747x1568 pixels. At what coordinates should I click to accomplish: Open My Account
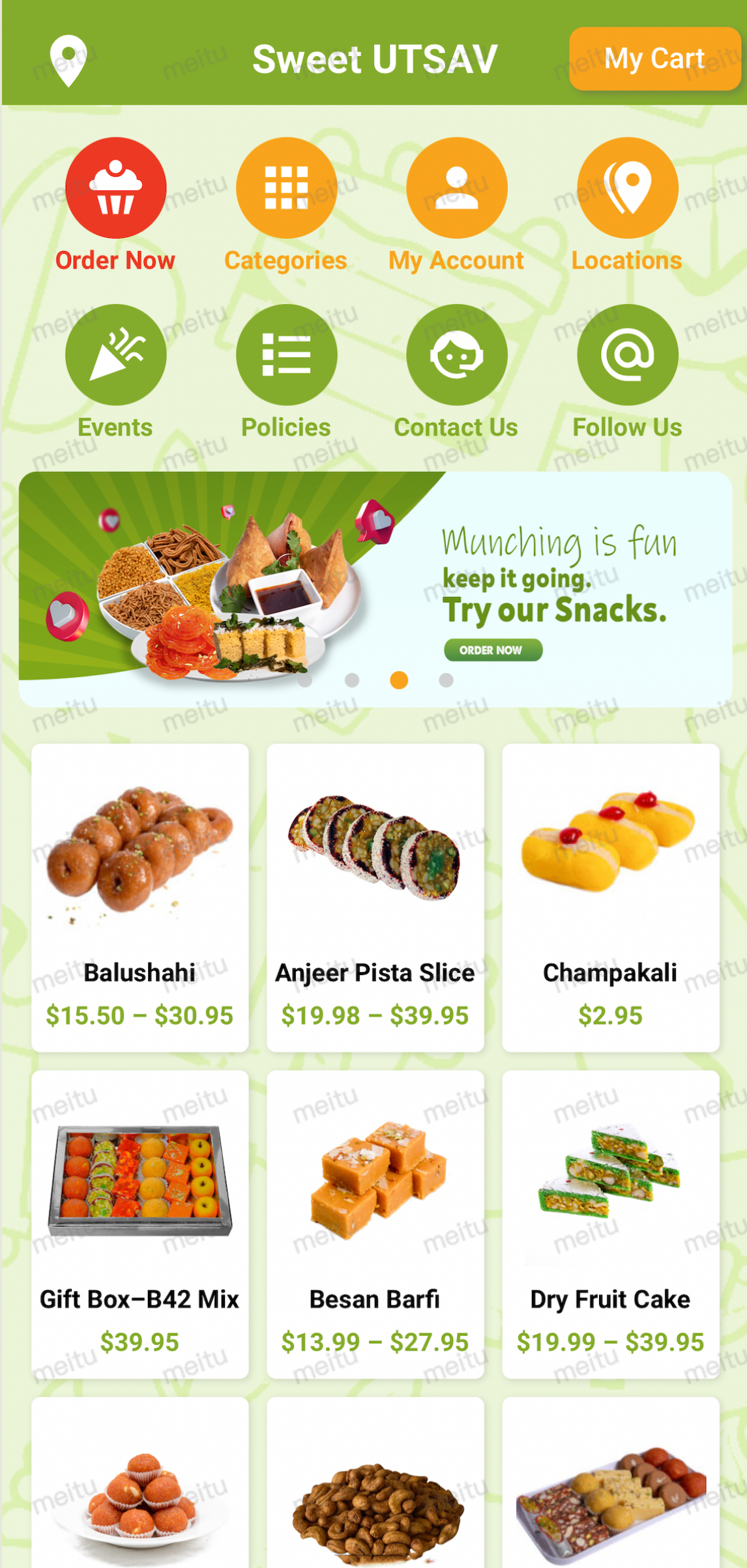(456, 203)
